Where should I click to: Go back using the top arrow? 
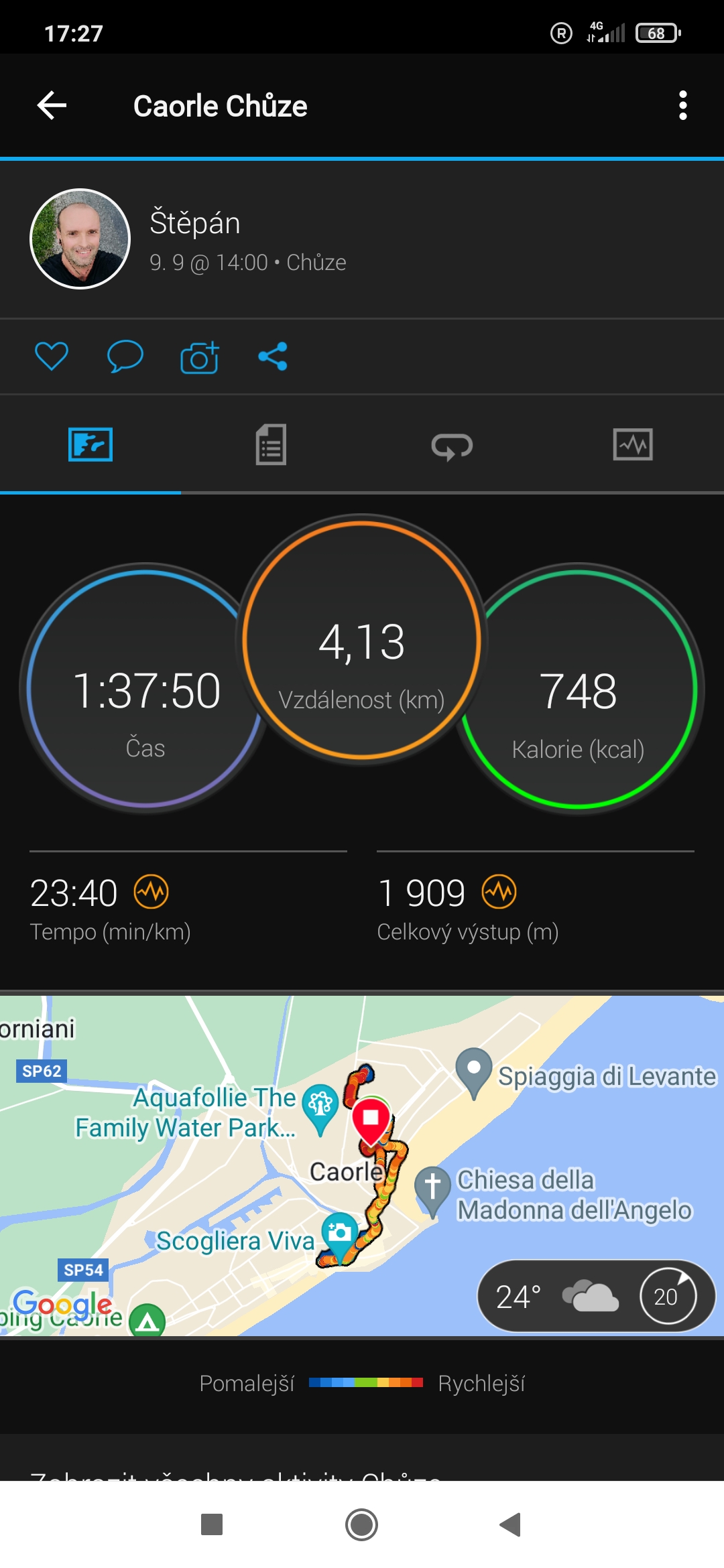(x=52, y=105)
